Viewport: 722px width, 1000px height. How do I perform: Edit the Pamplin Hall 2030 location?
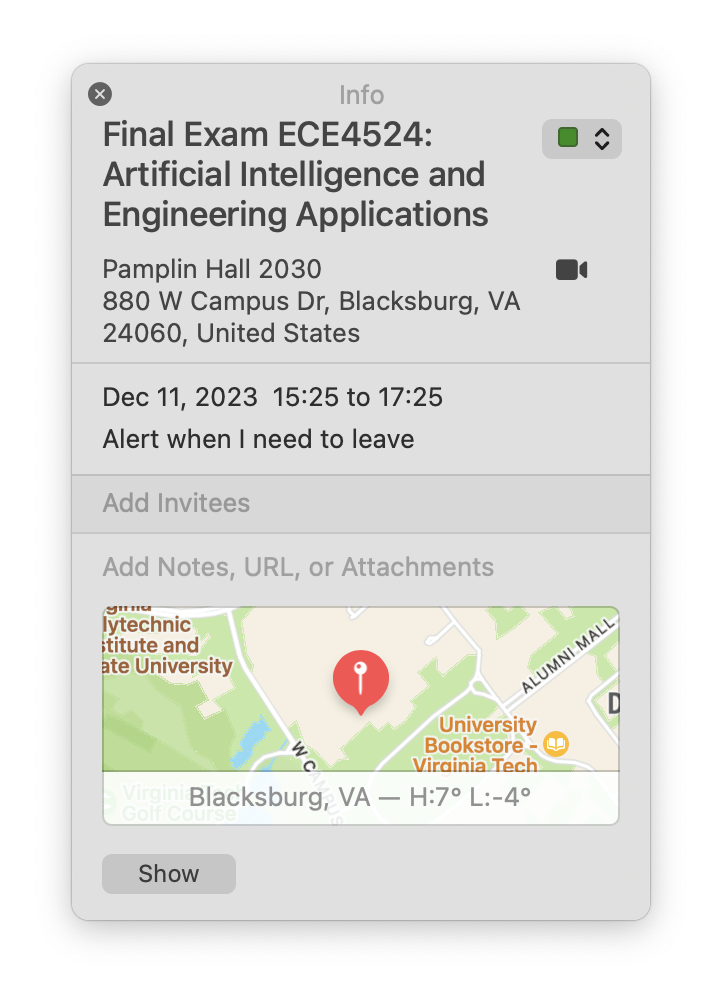(212, 269)
